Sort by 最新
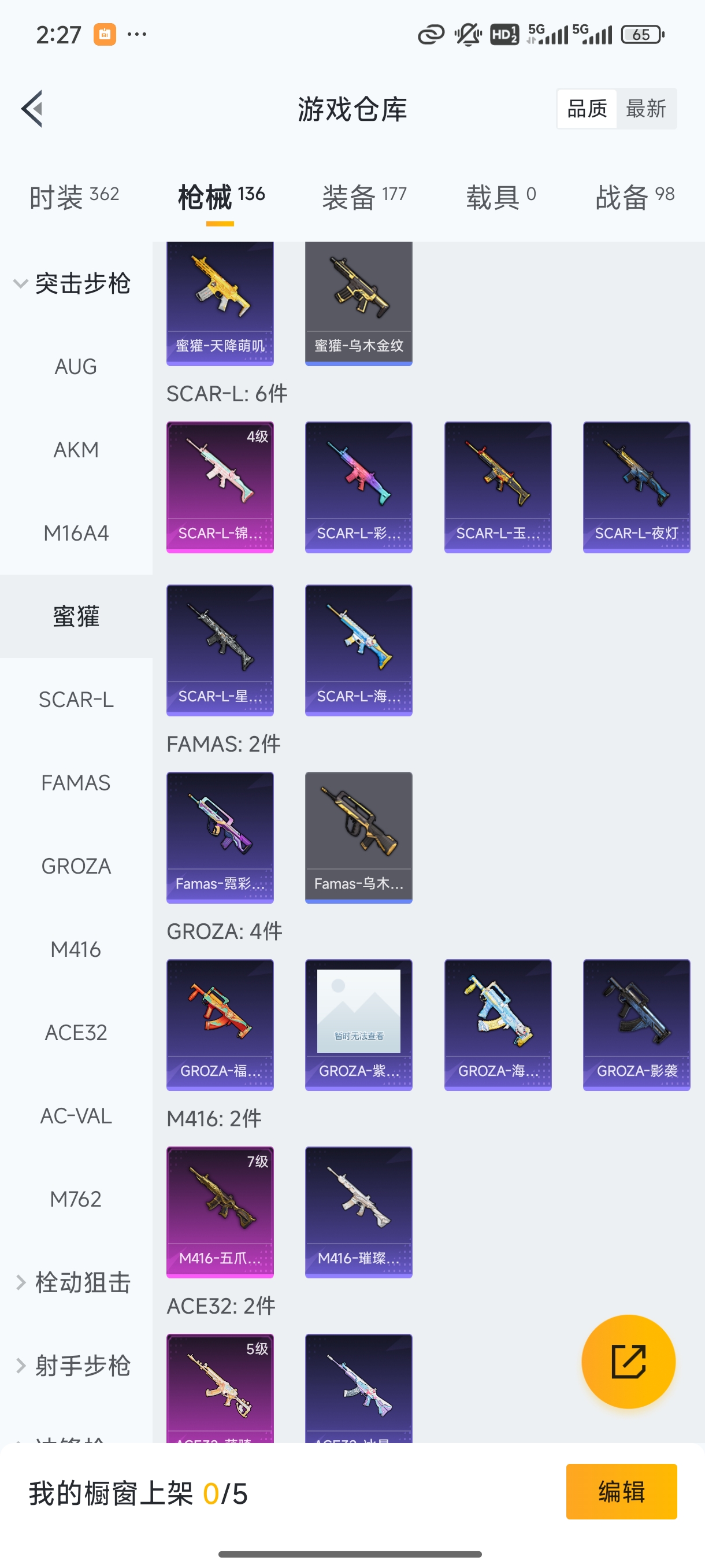The image size is (705, 1568). point(645,109)
